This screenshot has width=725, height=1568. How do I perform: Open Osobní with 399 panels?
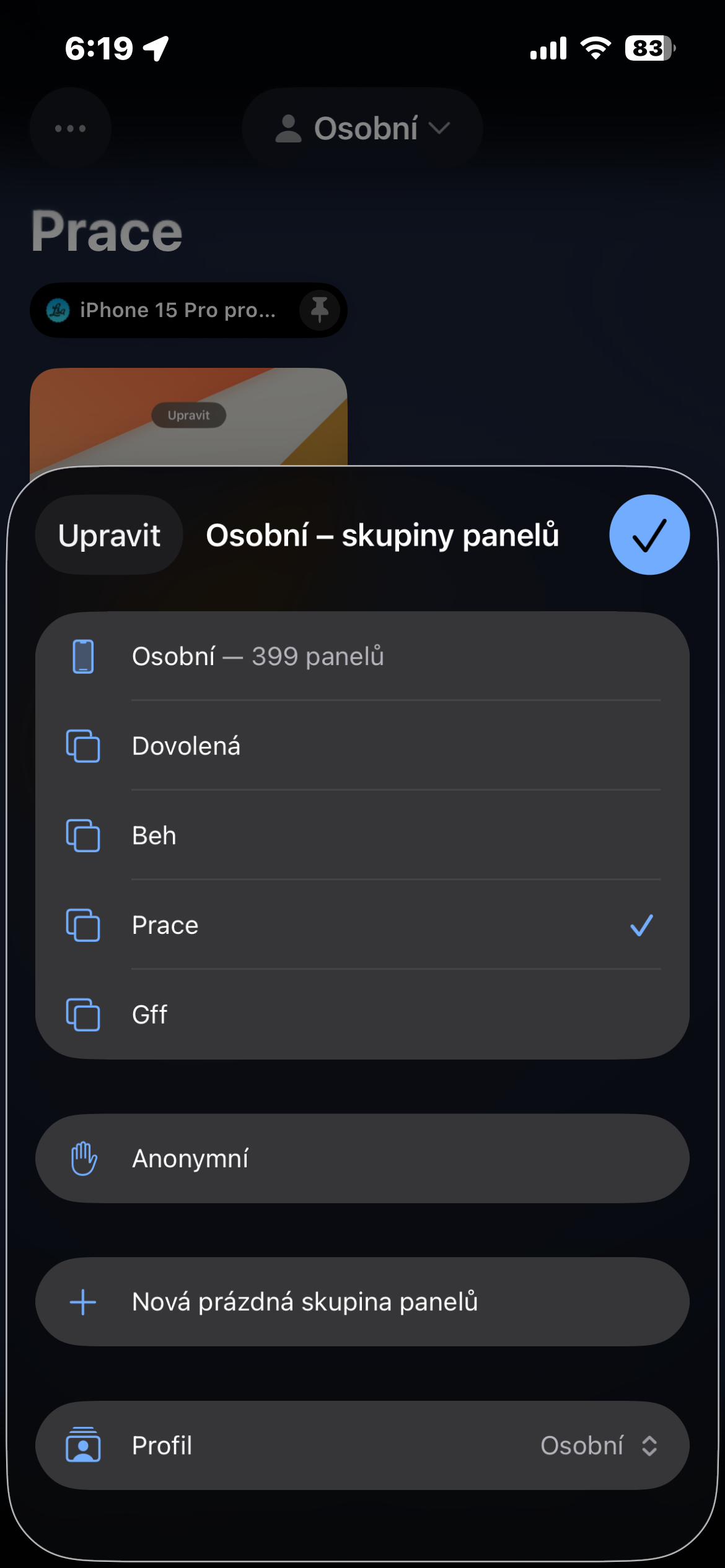[x=362, y=656]
